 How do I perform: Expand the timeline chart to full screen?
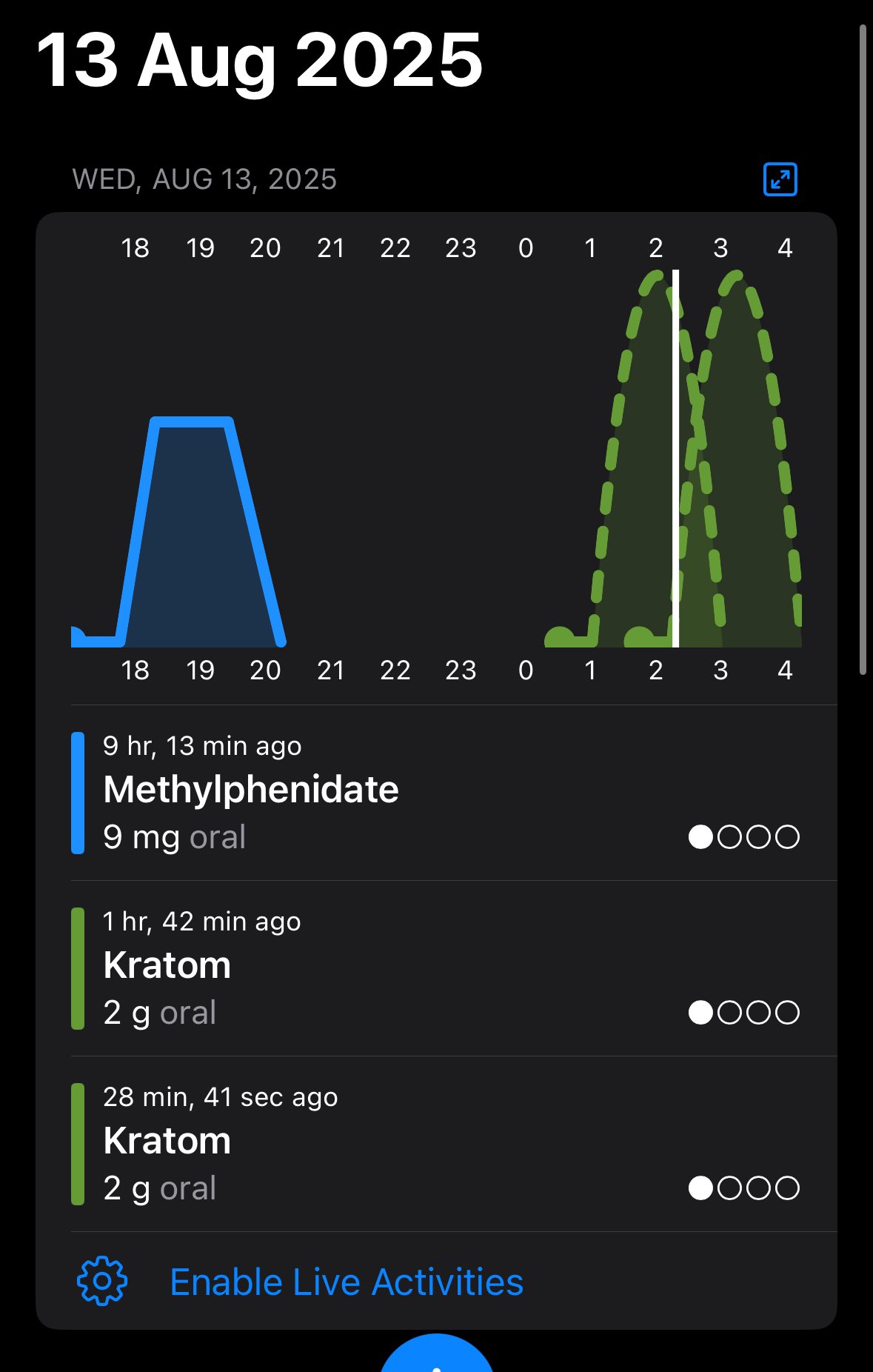(x=780, y=179)
